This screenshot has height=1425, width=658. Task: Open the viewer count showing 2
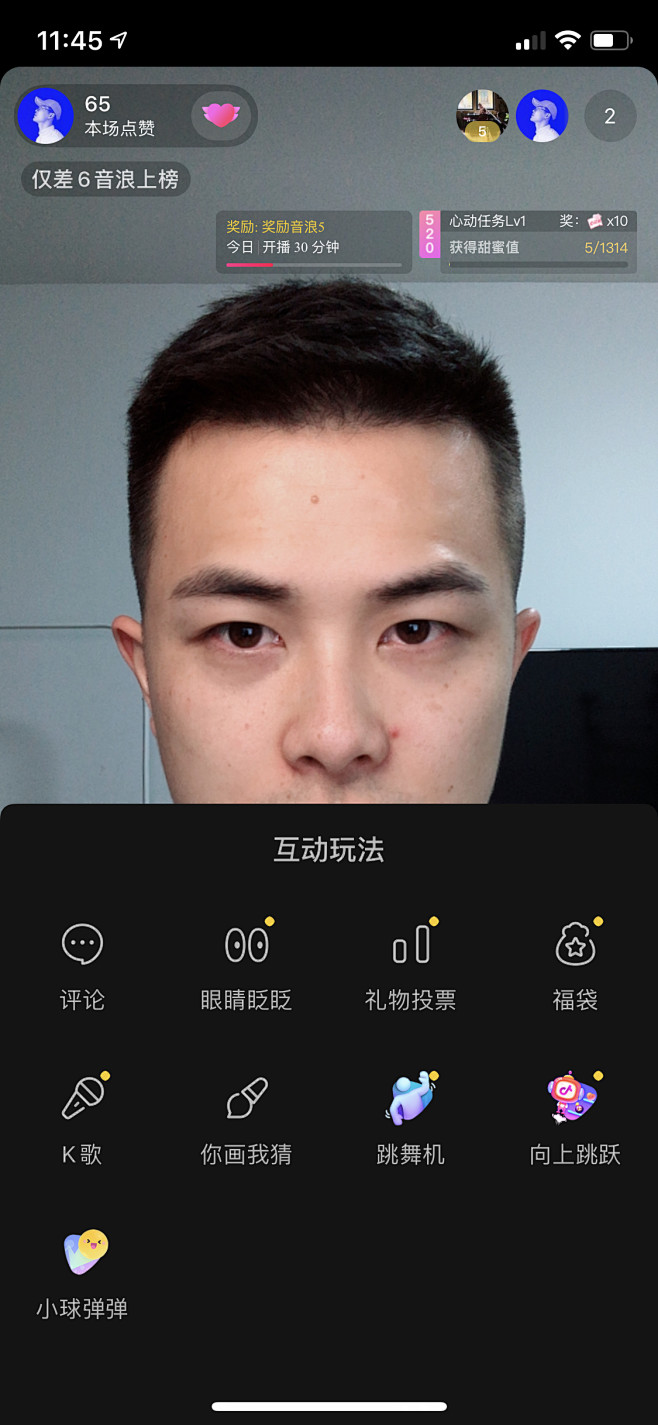tap(610, 116)
